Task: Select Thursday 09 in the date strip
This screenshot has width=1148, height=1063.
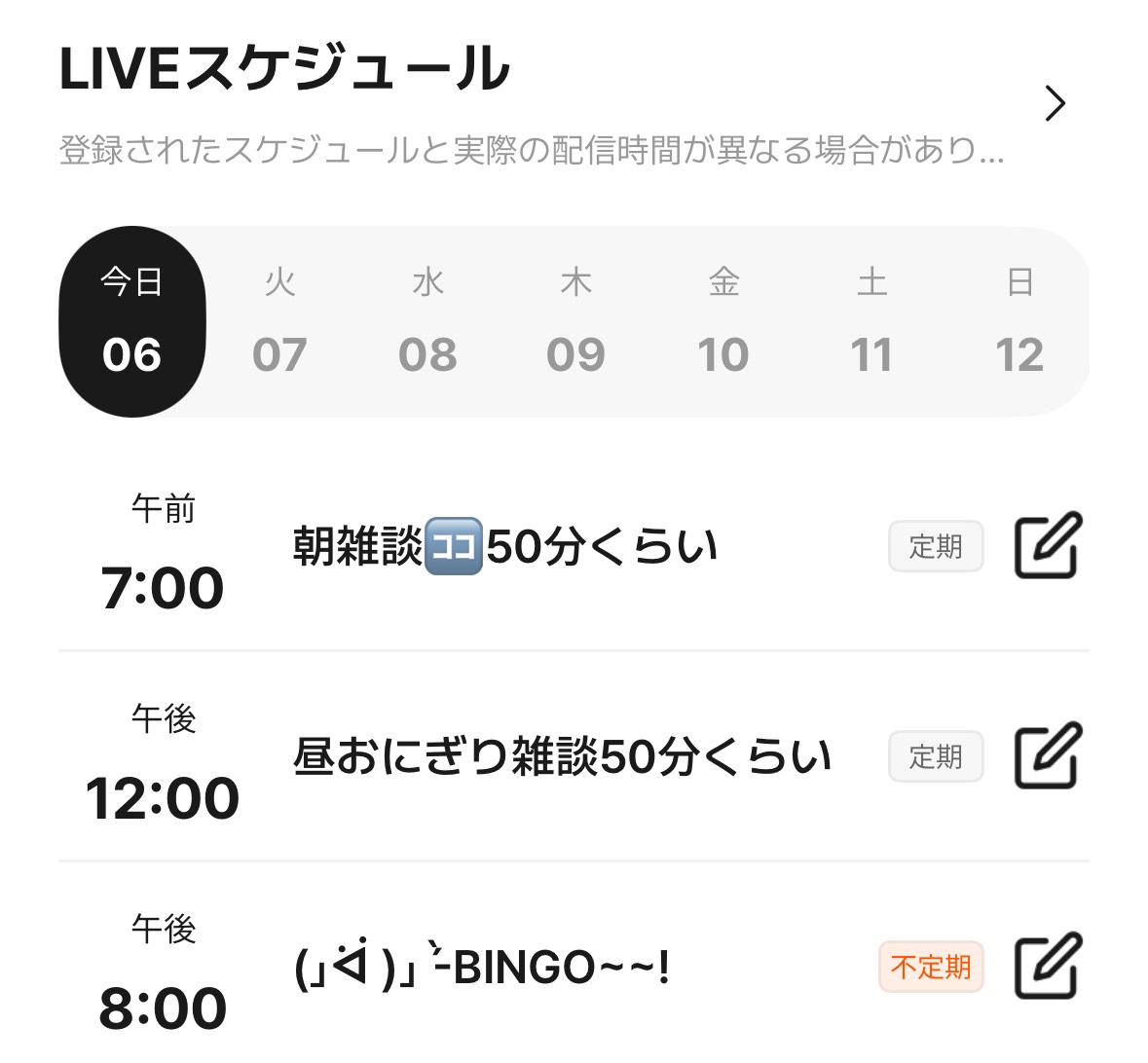Action: click(x=575, y=322)
